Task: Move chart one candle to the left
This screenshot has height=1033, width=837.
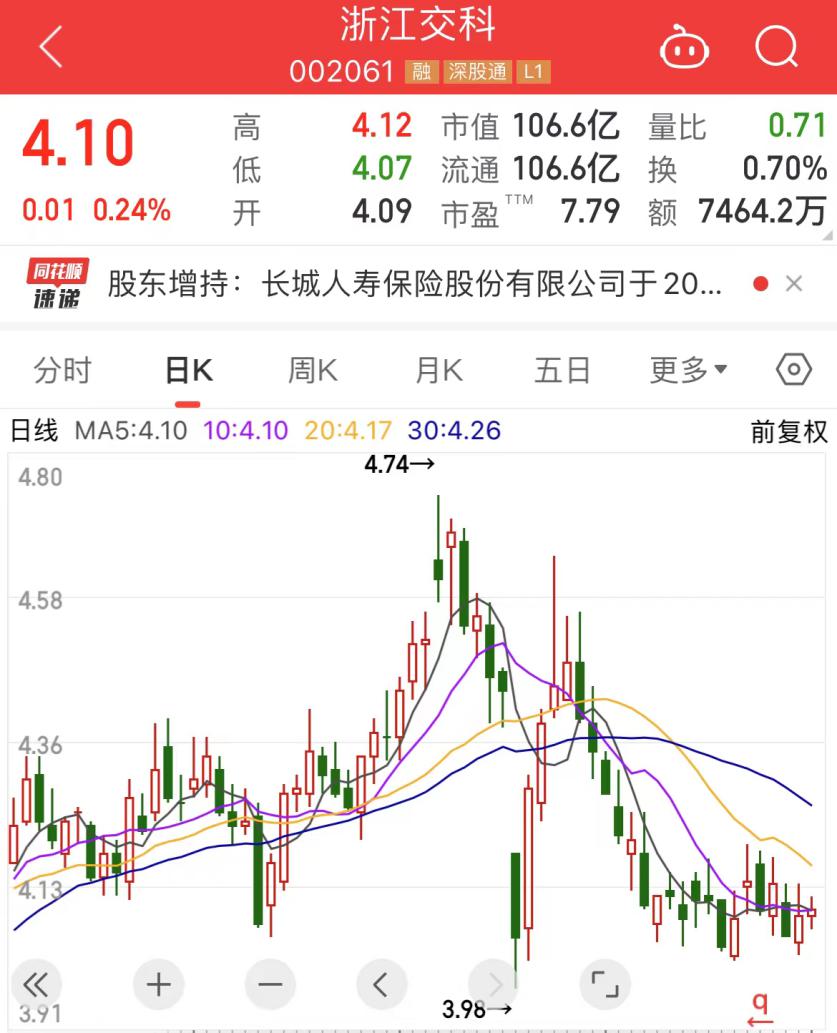Action: tap(380, 984)
